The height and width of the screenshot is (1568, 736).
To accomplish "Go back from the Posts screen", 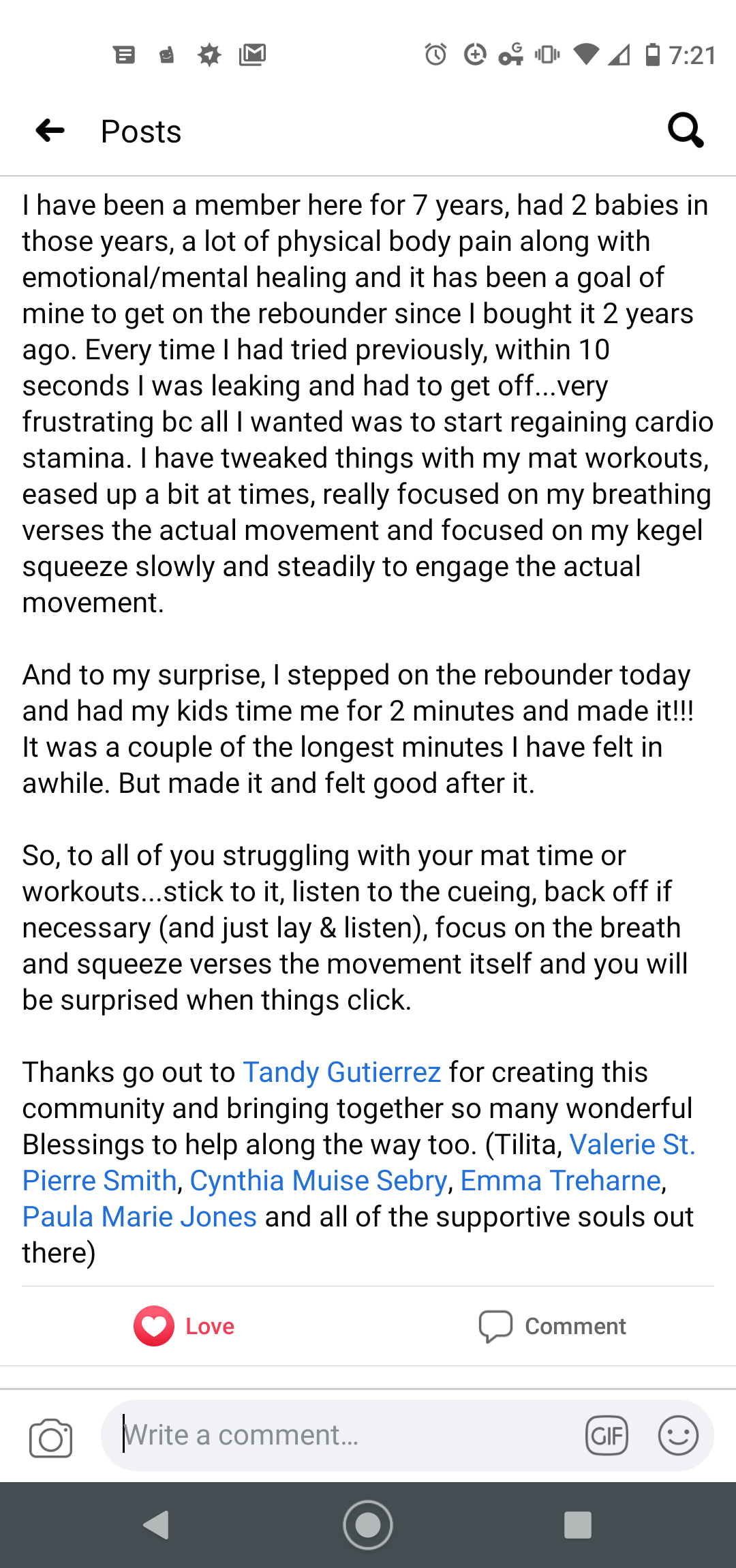I will coord(50,130).
